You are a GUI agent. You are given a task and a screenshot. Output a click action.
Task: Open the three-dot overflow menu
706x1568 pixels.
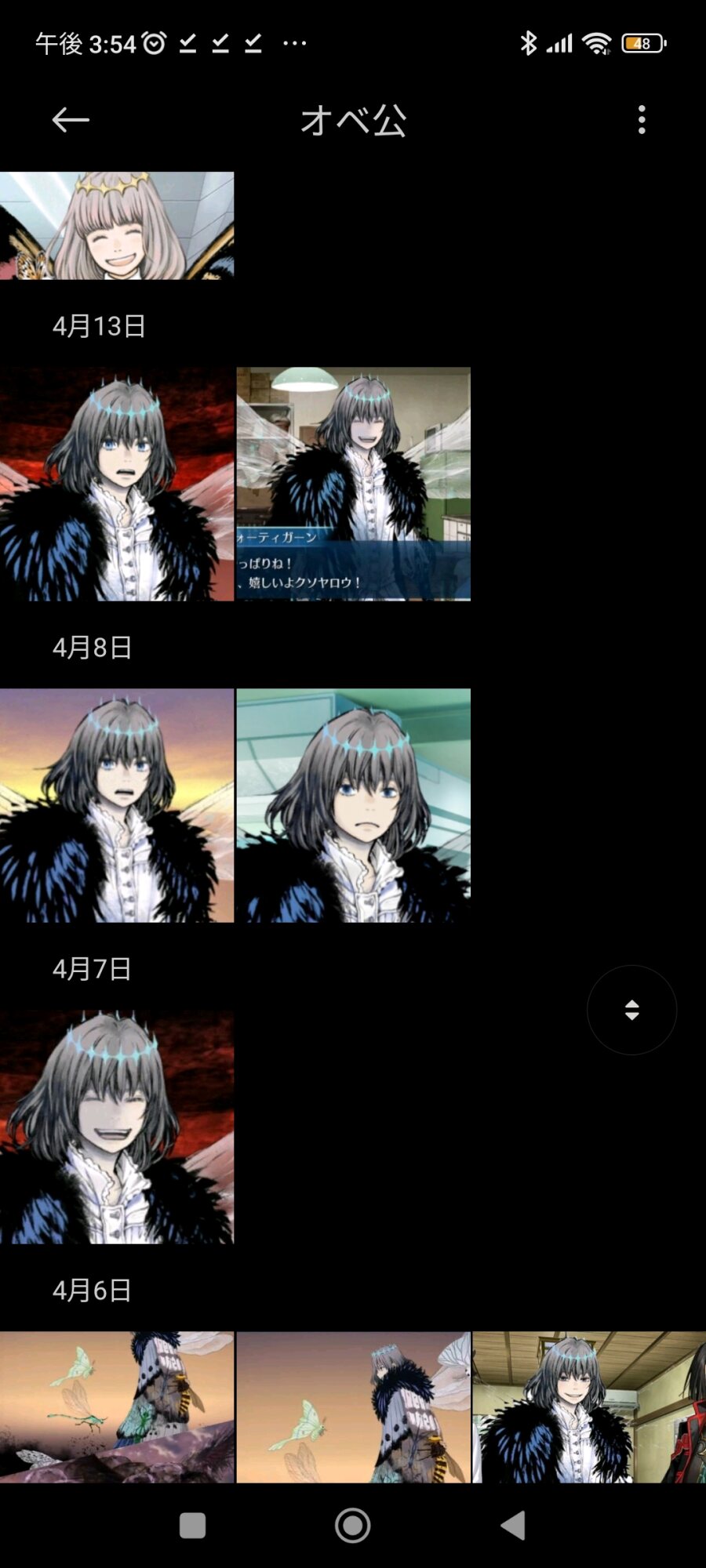pyautogui.click(x=642, y=120)
